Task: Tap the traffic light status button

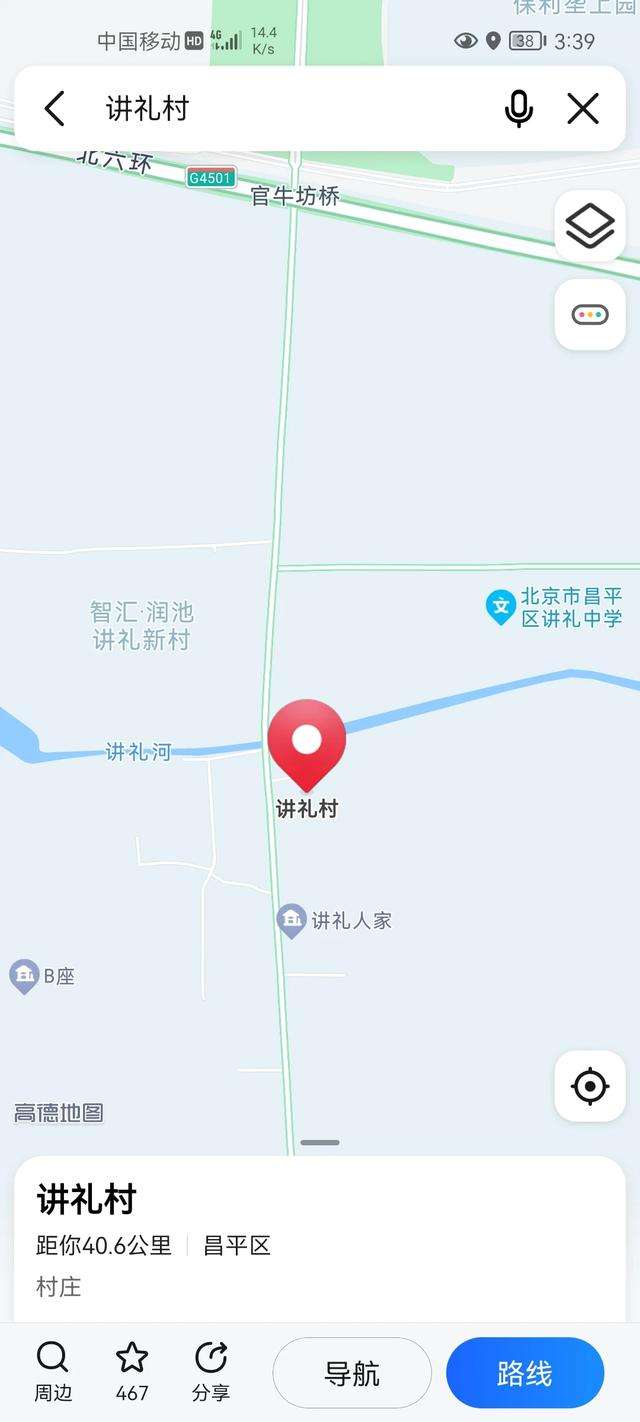Action: click(x=590, y=315)
